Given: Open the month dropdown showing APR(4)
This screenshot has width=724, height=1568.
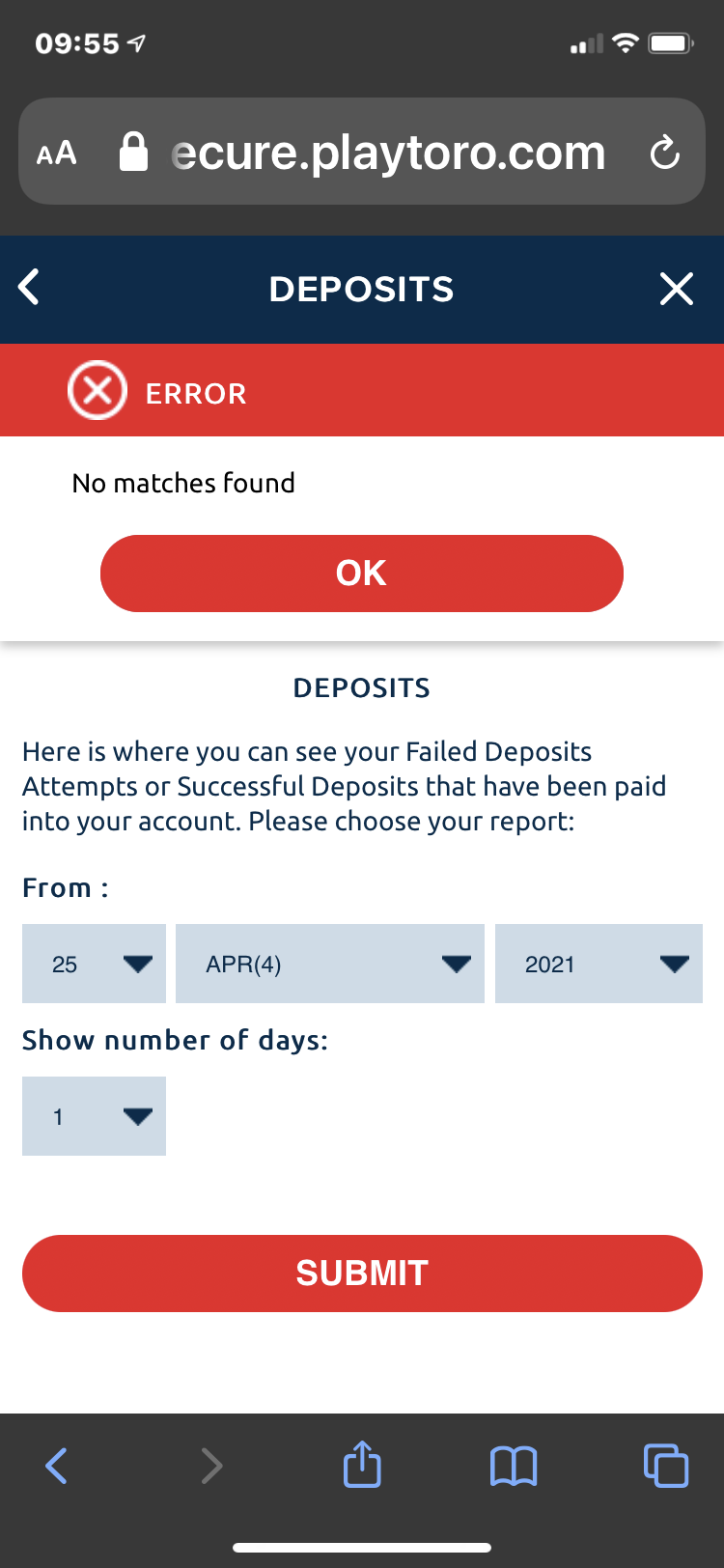Looking at the screenshot, I should 329,964.
